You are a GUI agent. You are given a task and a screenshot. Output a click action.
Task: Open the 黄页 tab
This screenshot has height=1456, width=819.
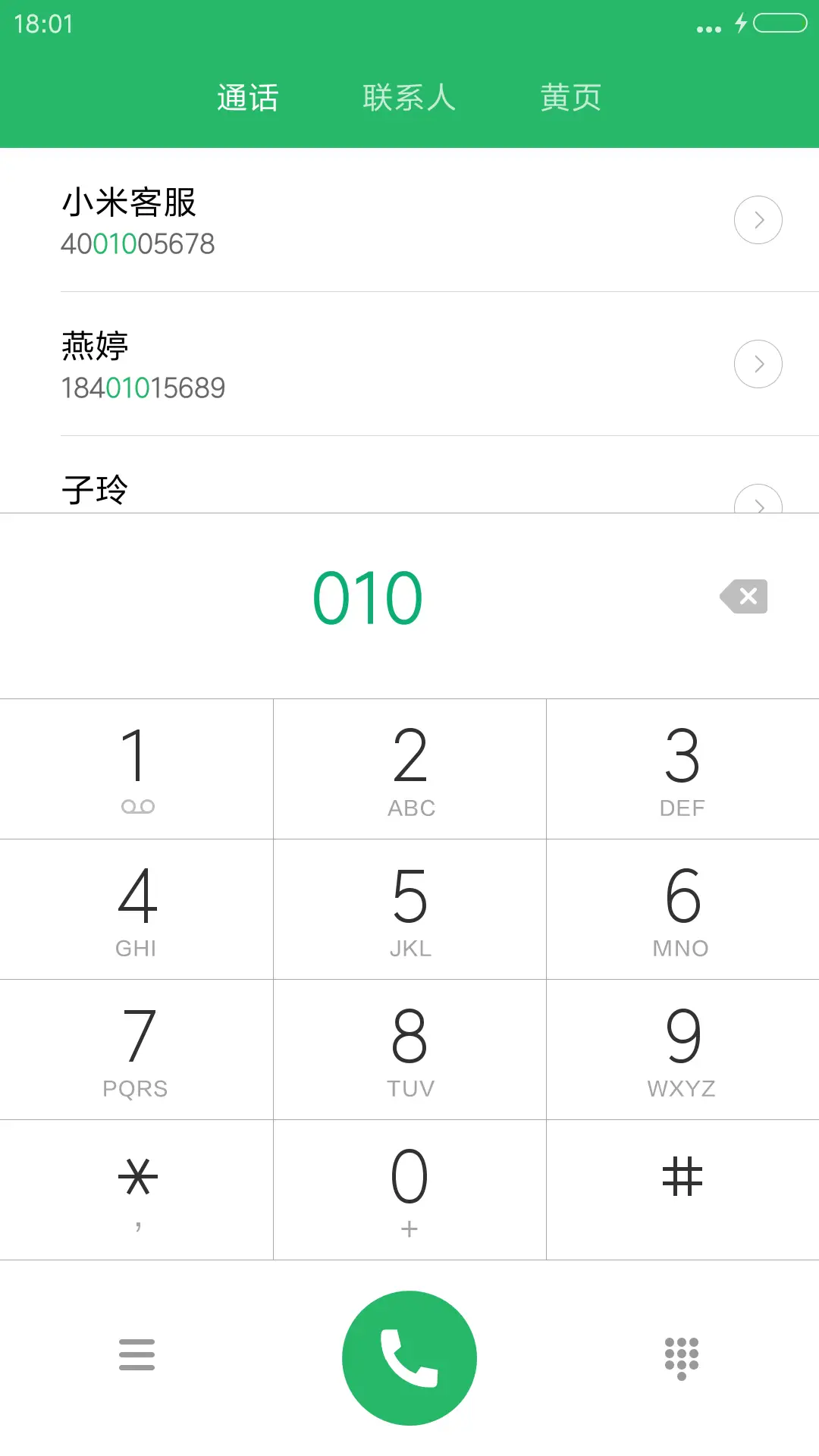point(570,97)
